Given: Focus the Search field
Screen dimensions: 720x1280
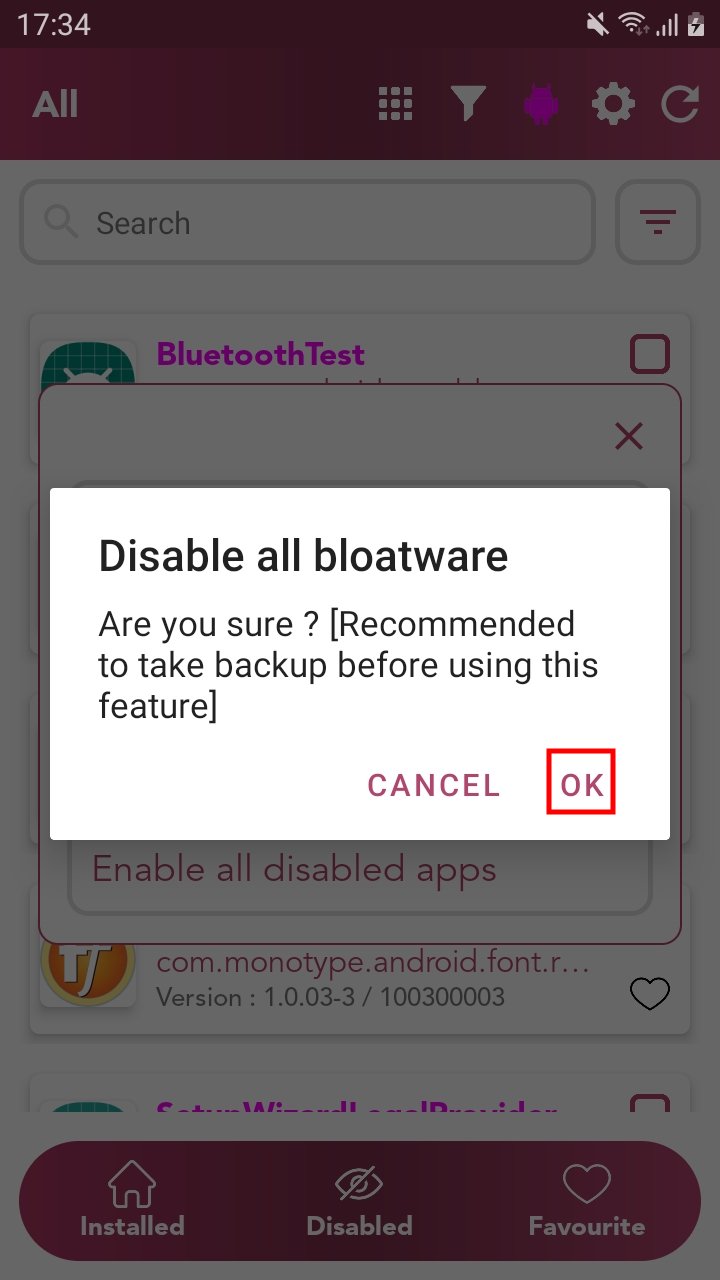Looking at the screenshot, I should 307,222.
